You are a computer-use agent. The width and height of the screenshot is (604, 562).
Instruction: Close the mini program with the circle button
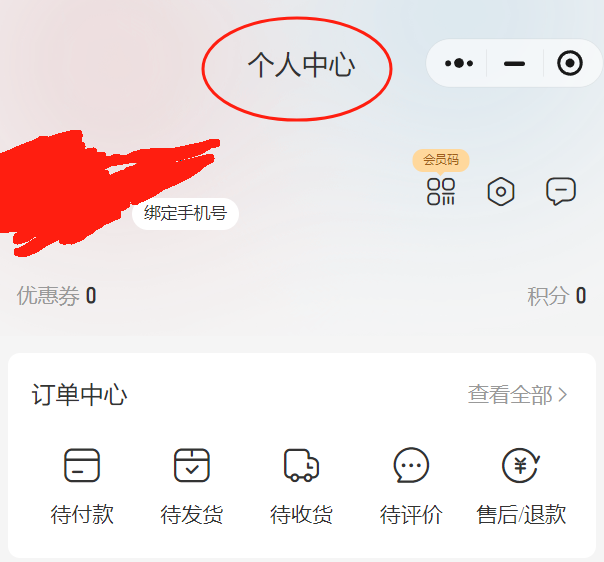point(569,64)
